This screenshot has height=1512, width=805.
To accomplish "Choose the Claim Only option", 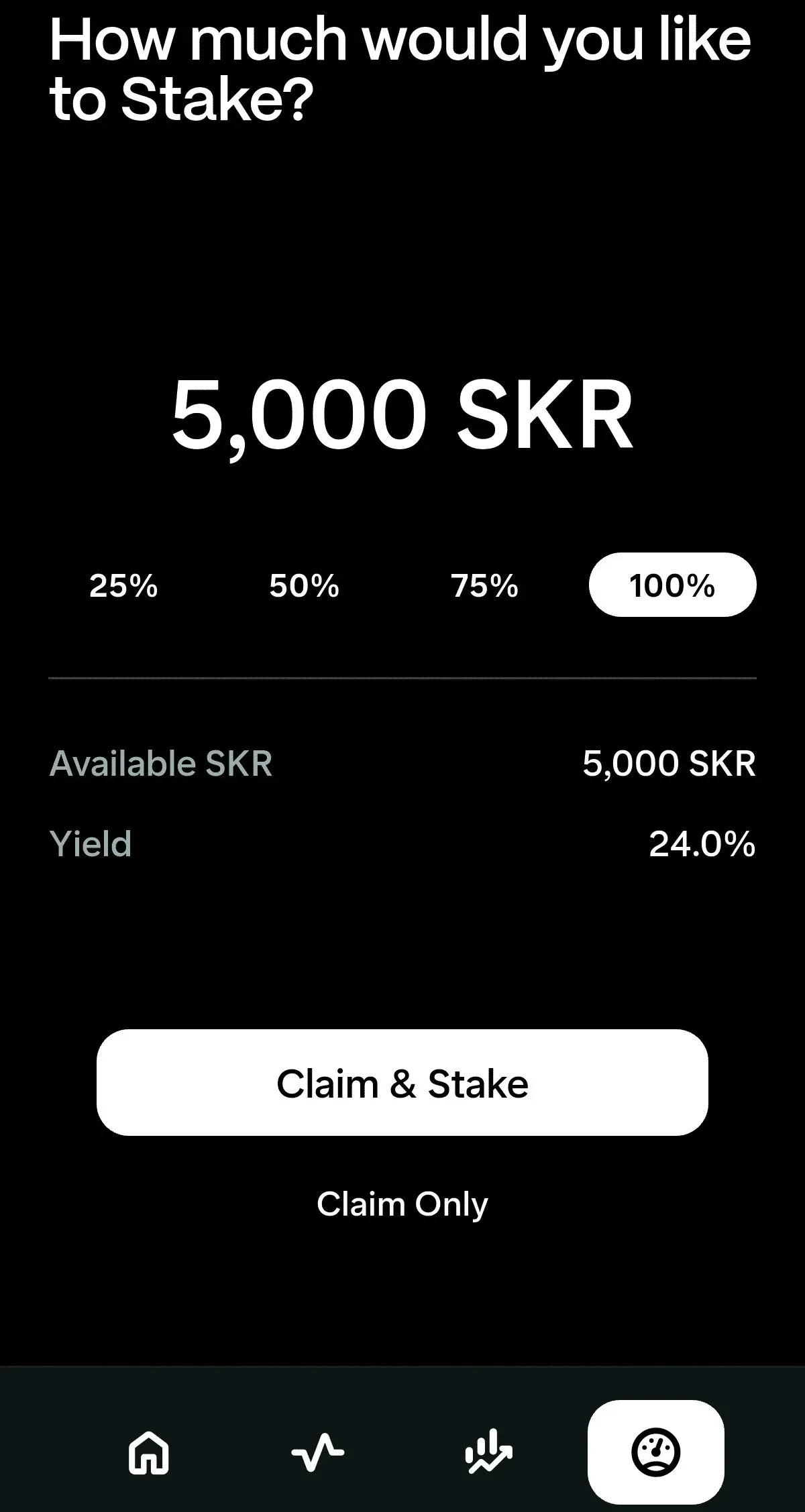I will [x=402, y=1204].
